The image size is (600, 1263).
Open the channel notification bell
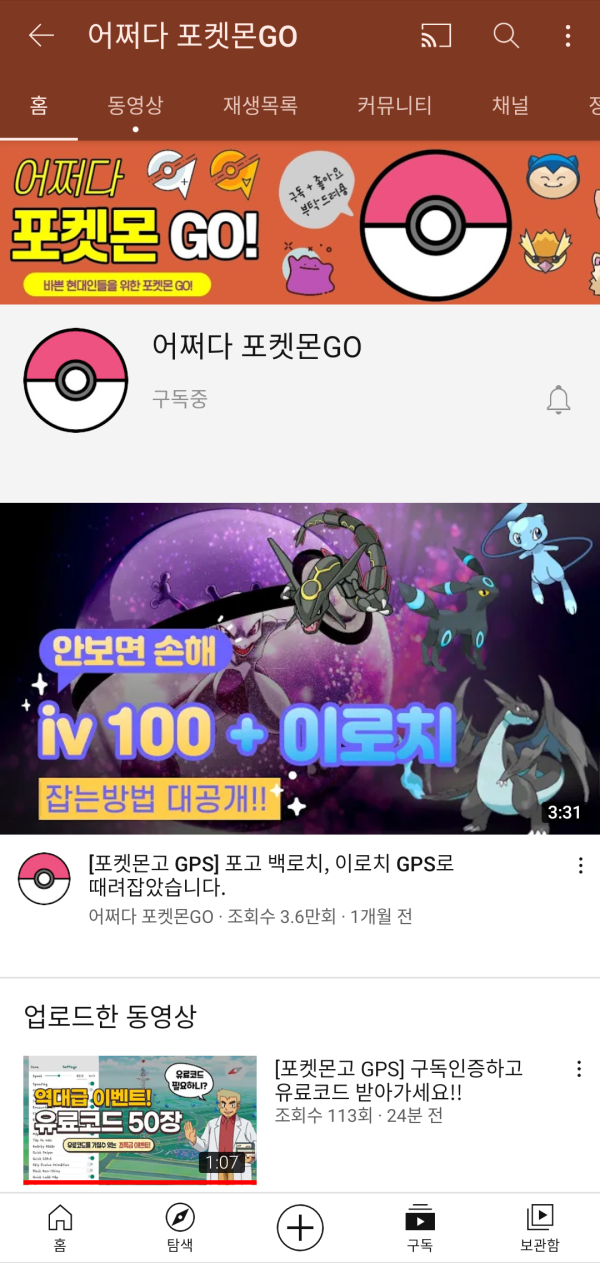click(559, 400)
